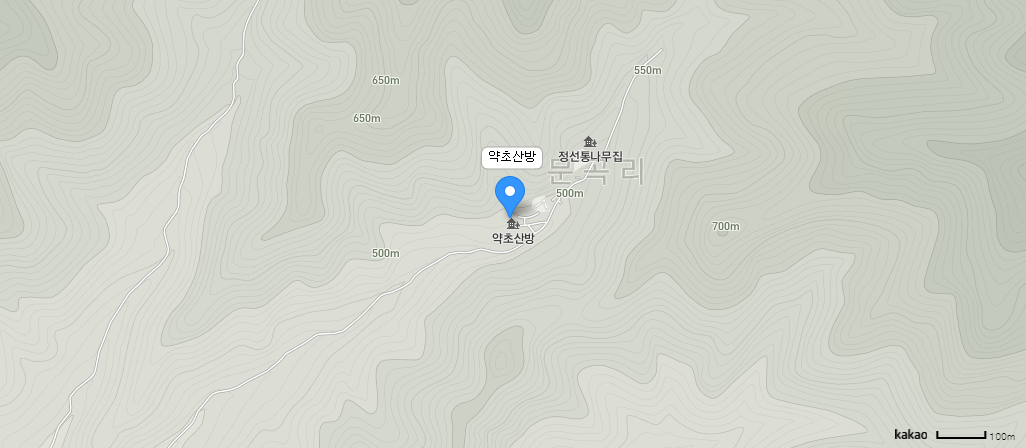Tap the blue location pin marker
This screenshot has height=448, width=1026.
[511, 192]
